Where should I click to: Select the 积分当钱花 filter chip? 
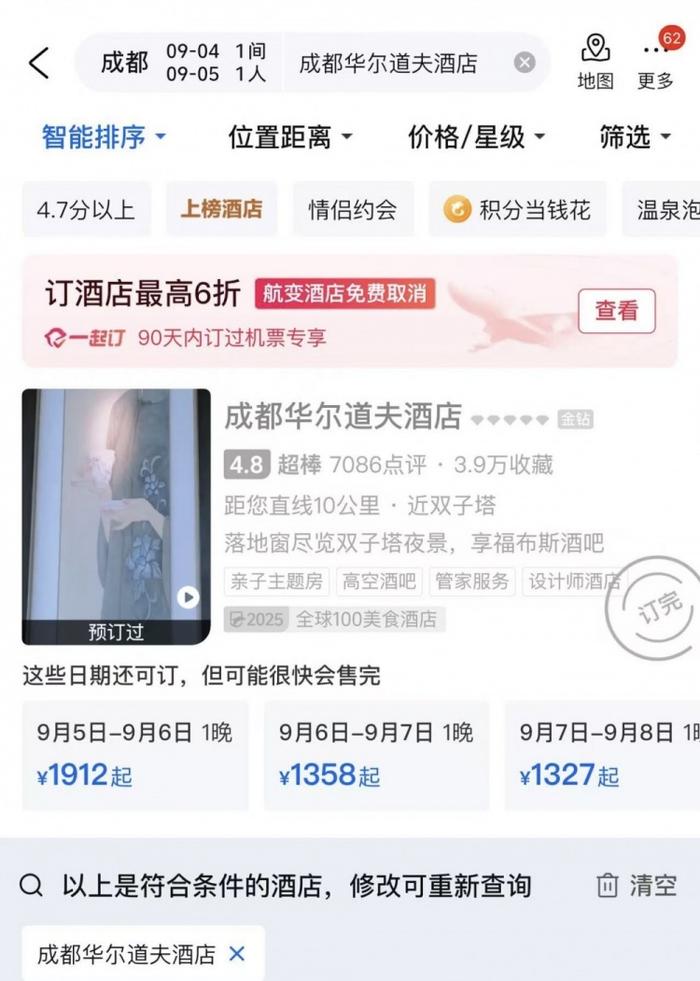pyautogui.click(x=517, y=209)
